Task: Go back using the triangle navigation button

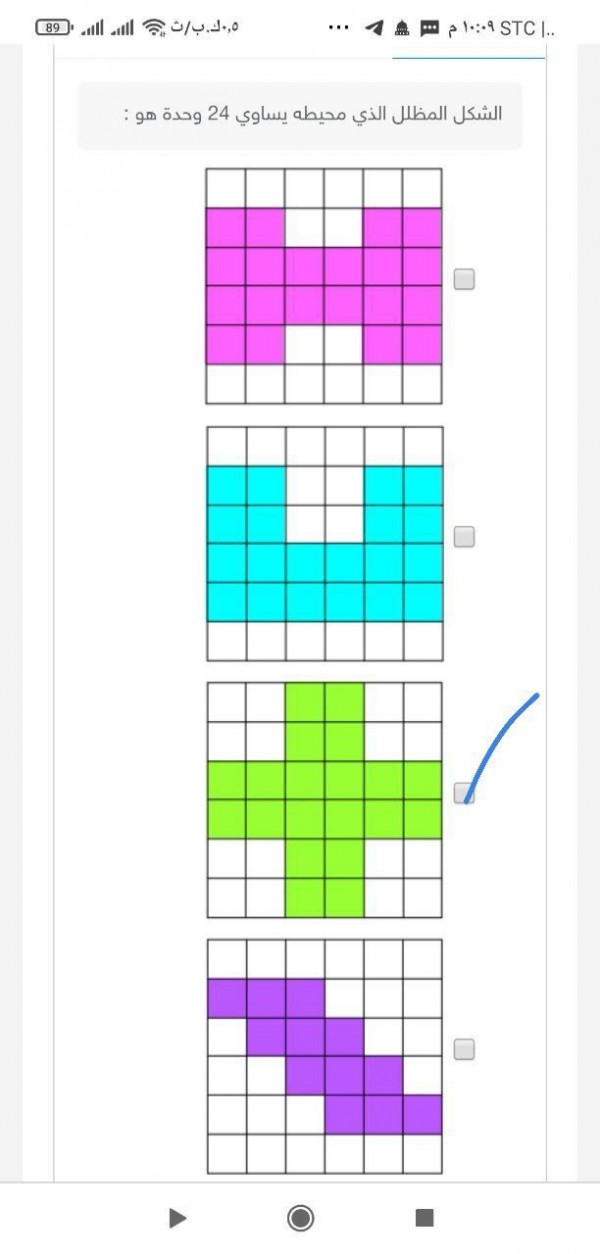Action: [x=177, y=1217]
